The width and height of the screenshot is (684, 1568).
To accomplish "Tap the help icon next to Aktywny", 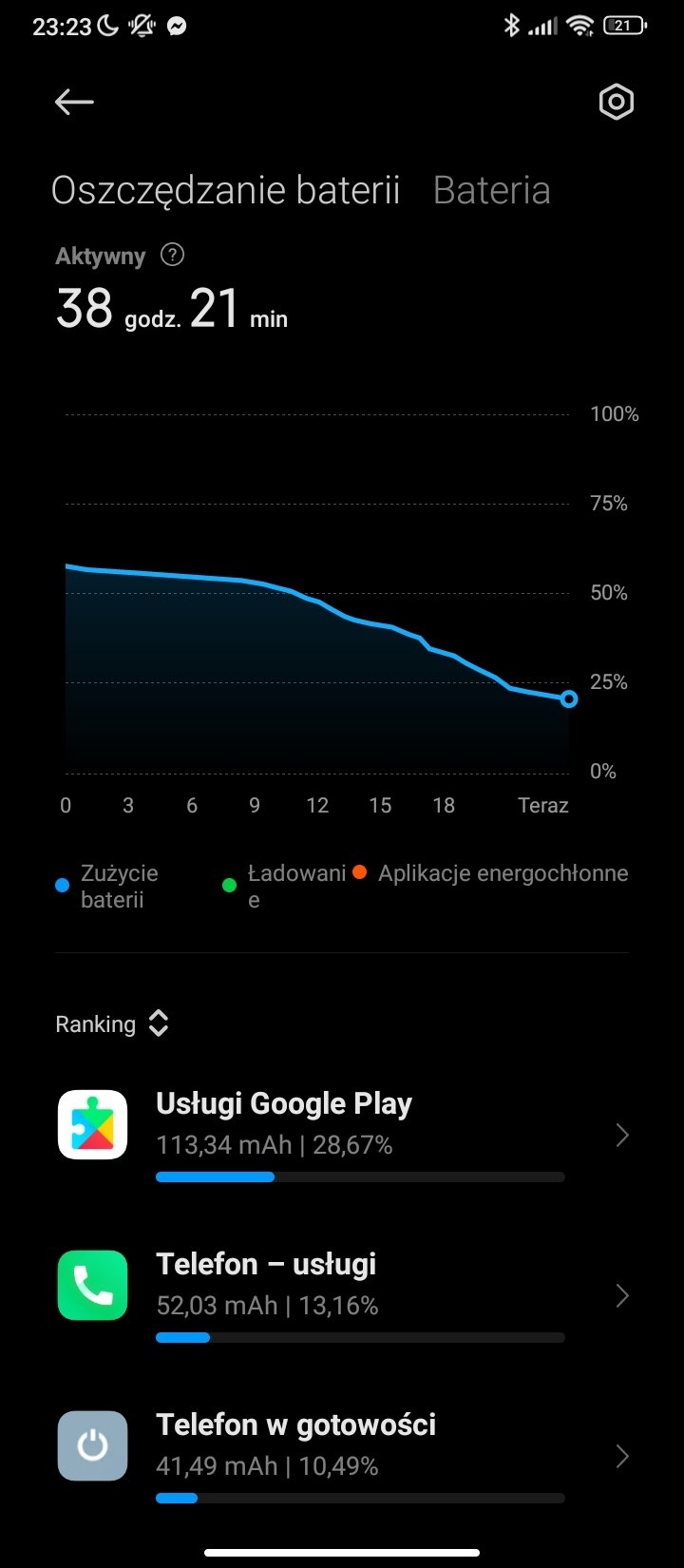I will coord(173,255).
